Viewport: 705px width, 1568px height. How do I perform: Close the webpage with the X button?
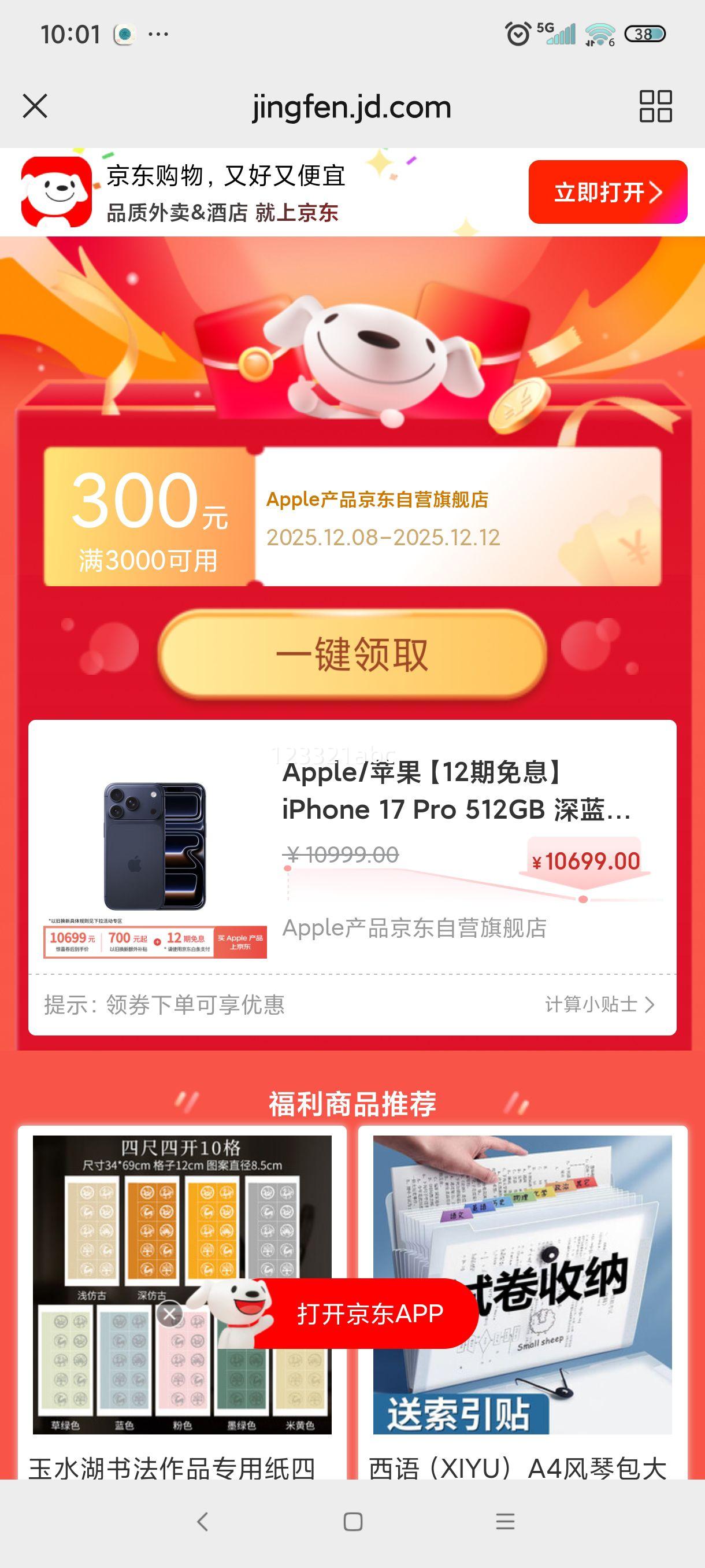pyautogui.click(x=35, y=106)
